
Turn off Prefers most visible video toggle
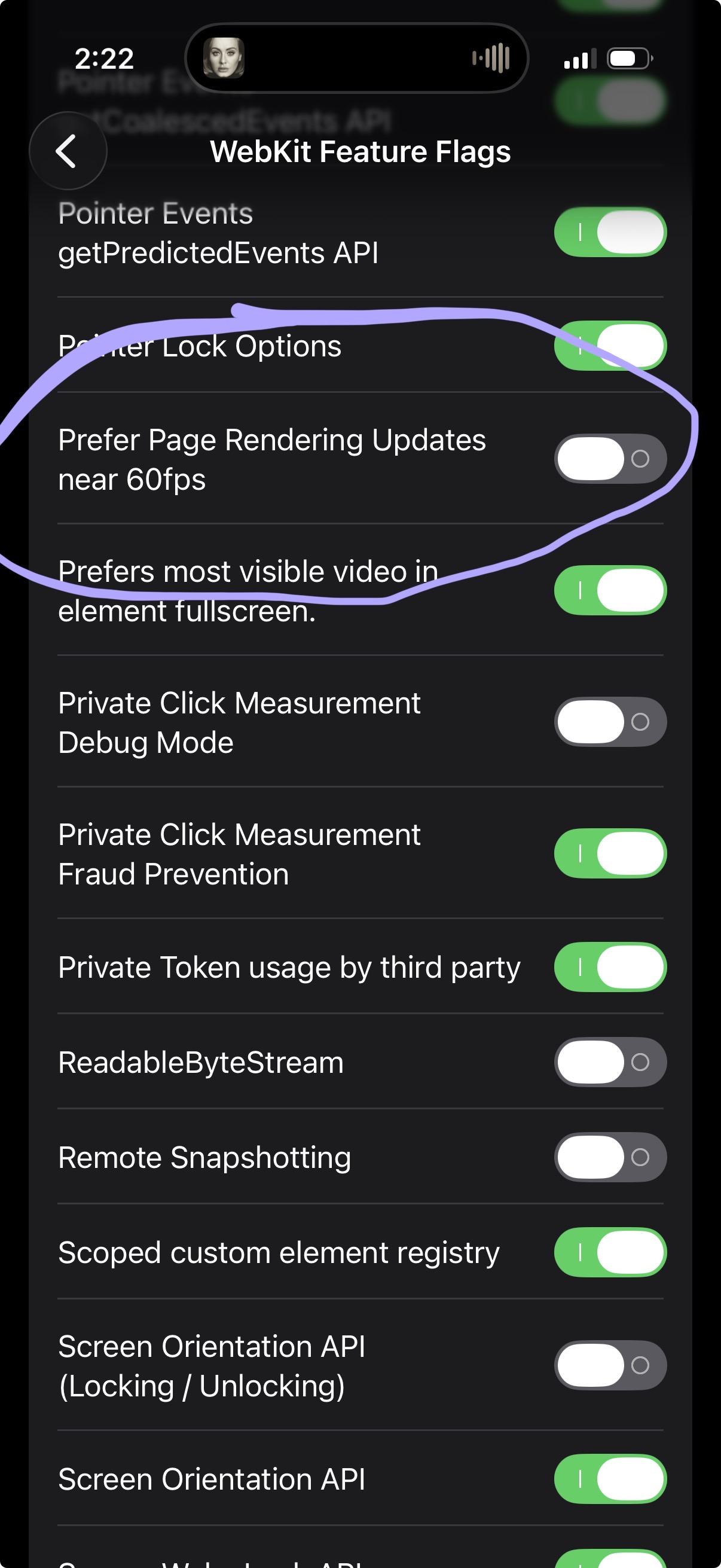(x=610, y=590)
